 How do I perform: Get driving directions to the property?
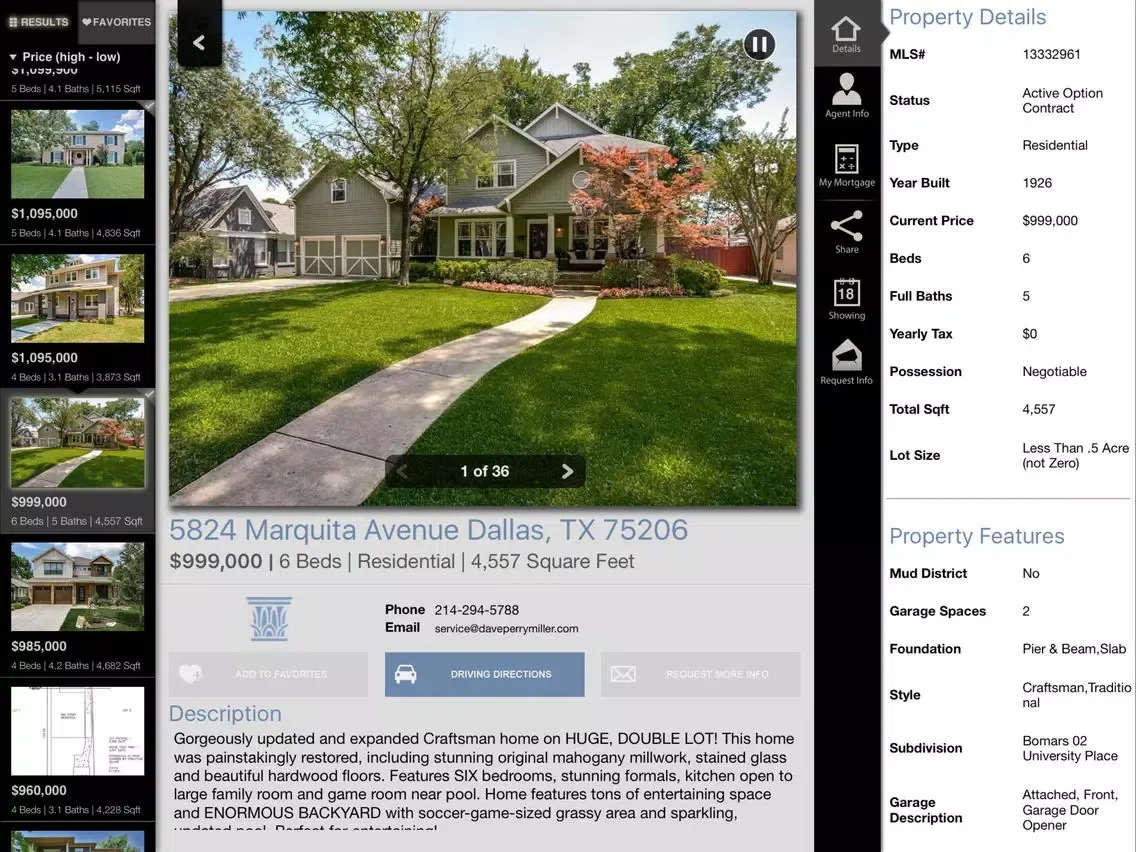[484, 674]
